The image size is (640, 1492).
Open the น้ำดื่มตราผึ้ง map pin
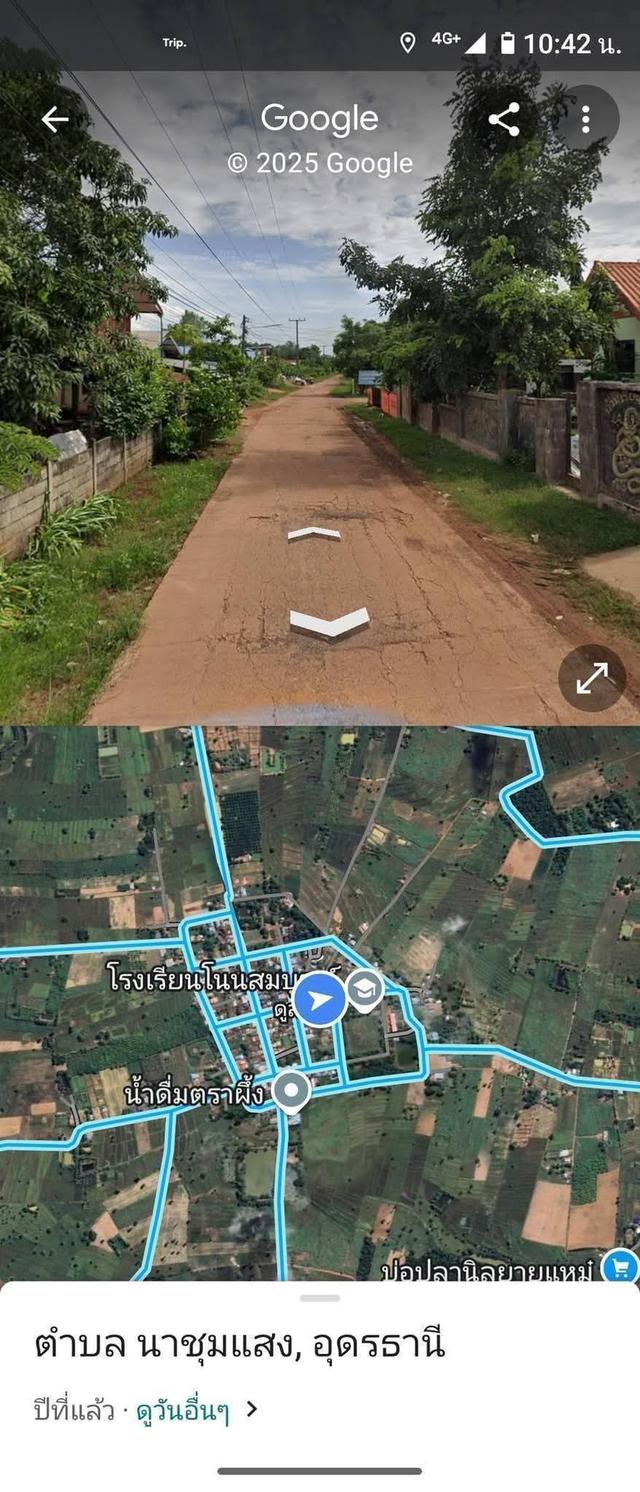coord(291,1092)
